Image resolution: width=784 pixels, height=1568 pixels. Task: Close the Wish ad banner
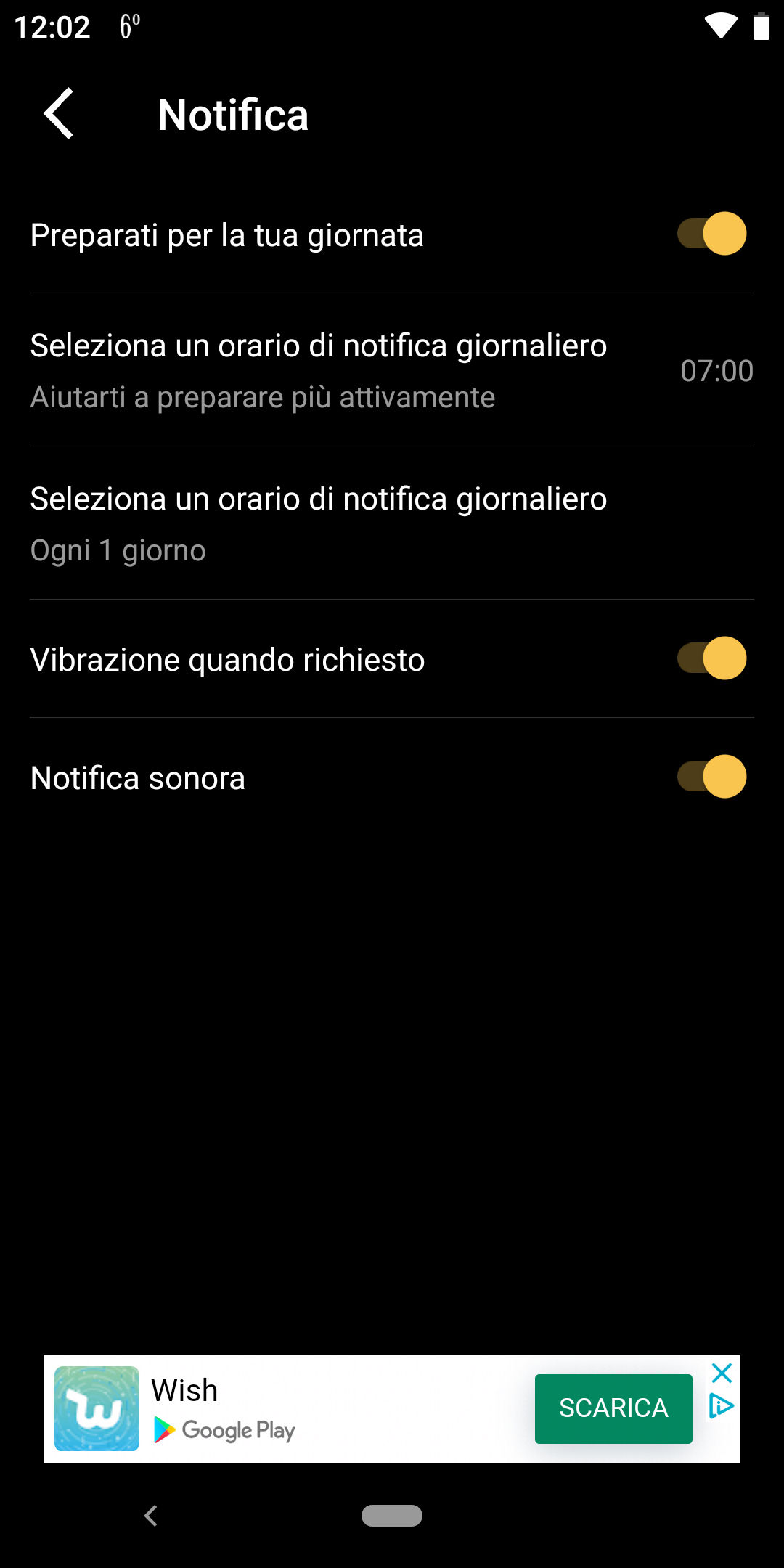coord(722,1373)
